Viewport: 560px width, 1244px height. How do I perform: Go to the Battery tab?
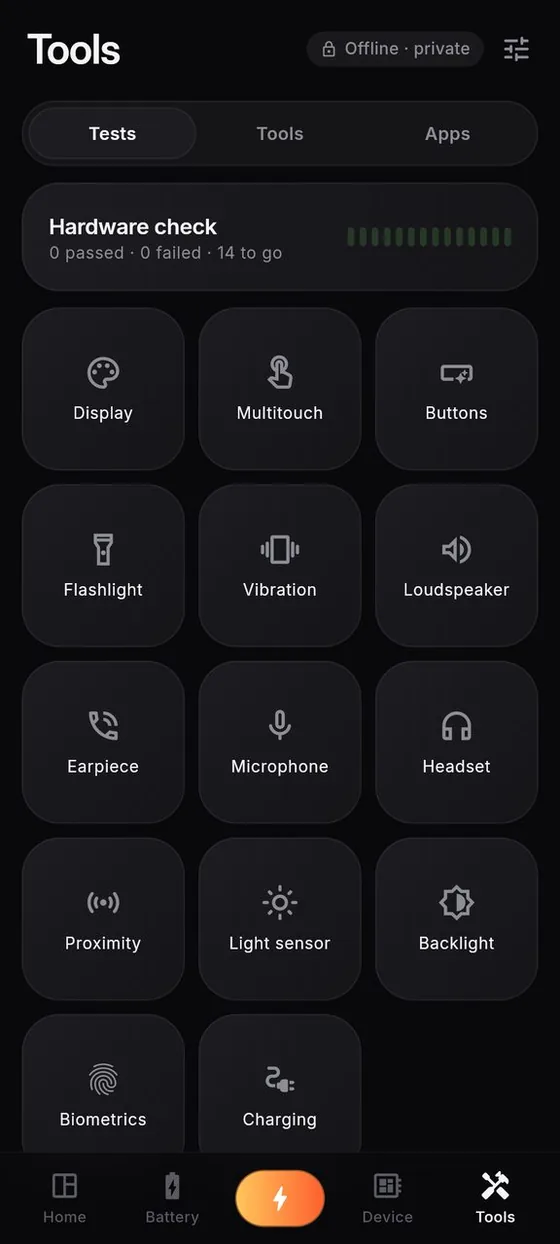click(x=172, y=1198)
